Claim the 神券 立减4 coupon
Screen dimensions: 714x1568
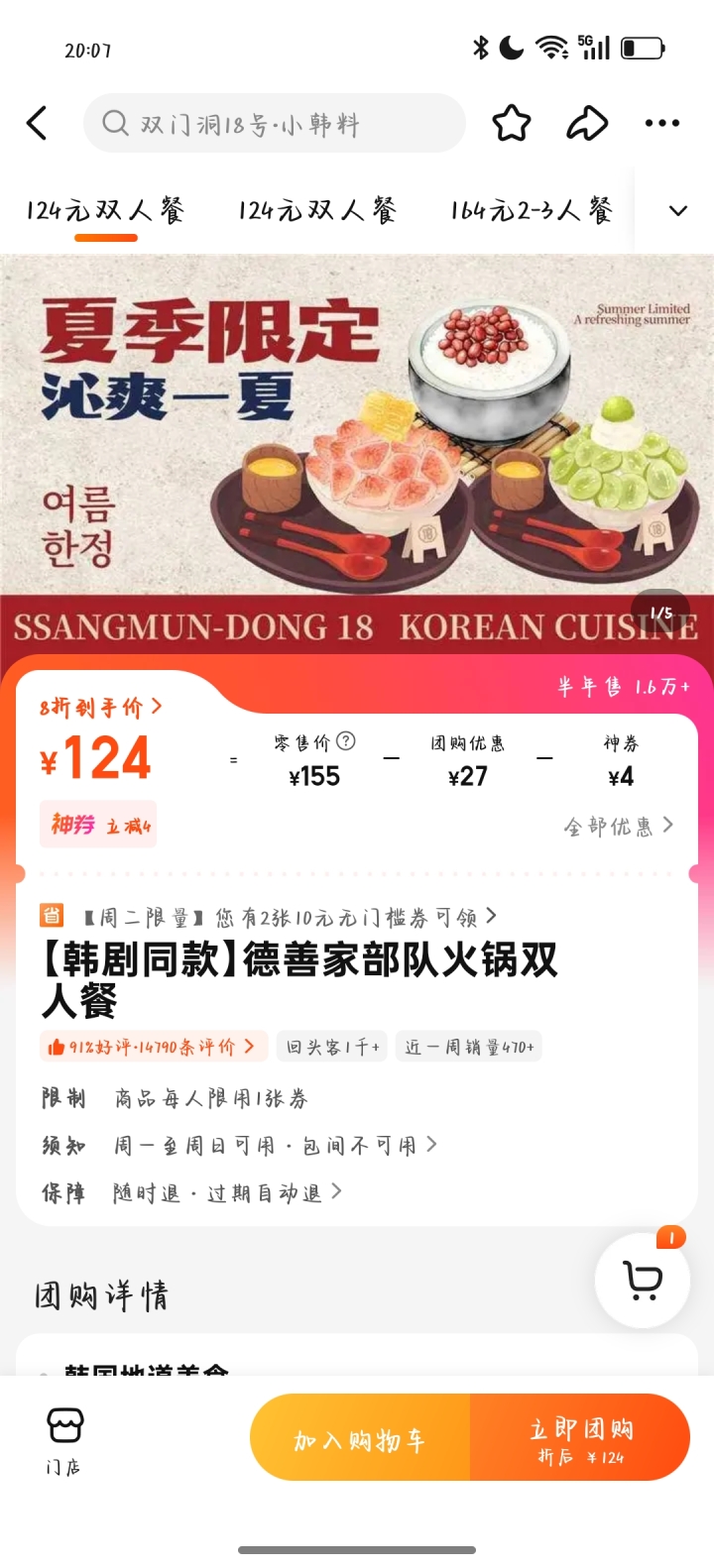click(99, 825)
